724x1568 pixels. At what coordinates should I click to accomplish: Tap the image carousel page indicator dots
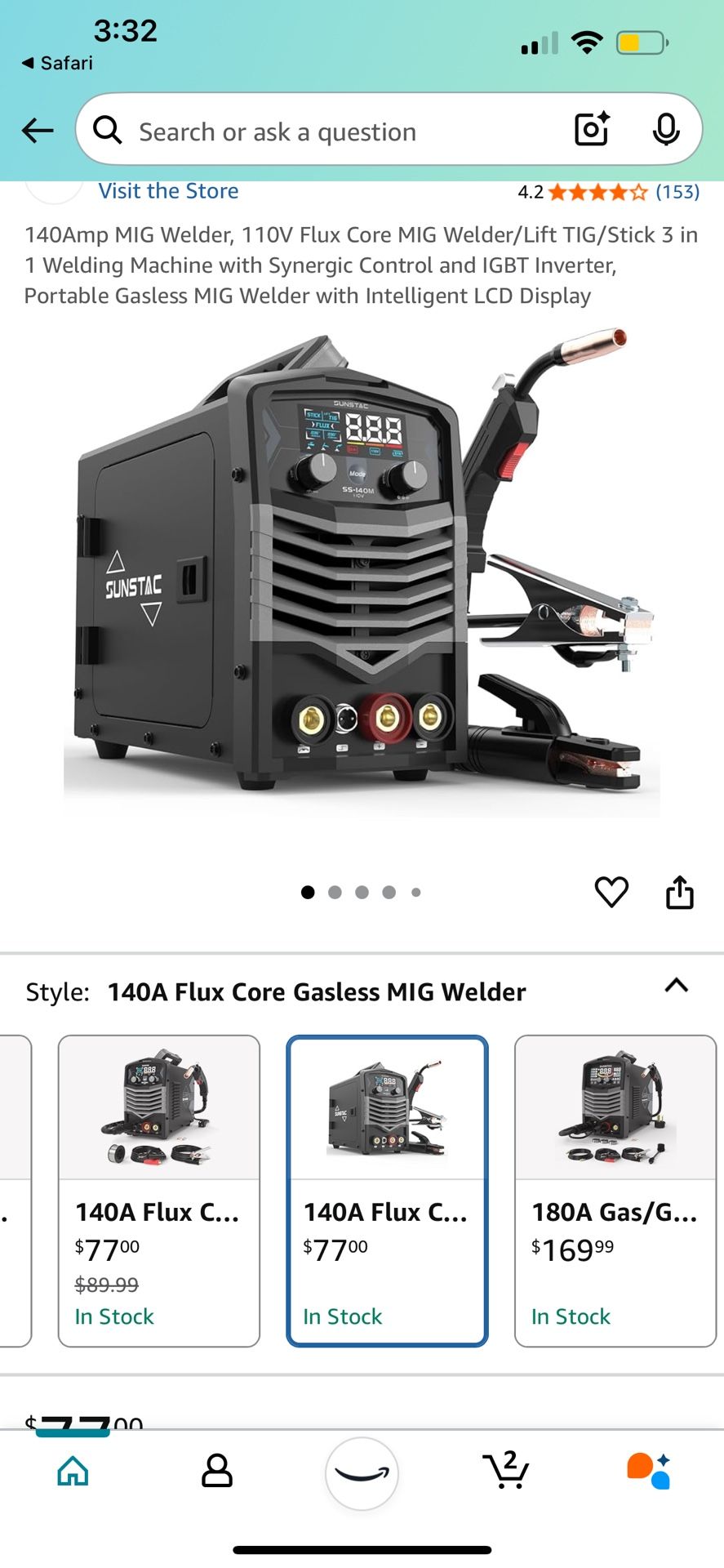tap(362, 892)
